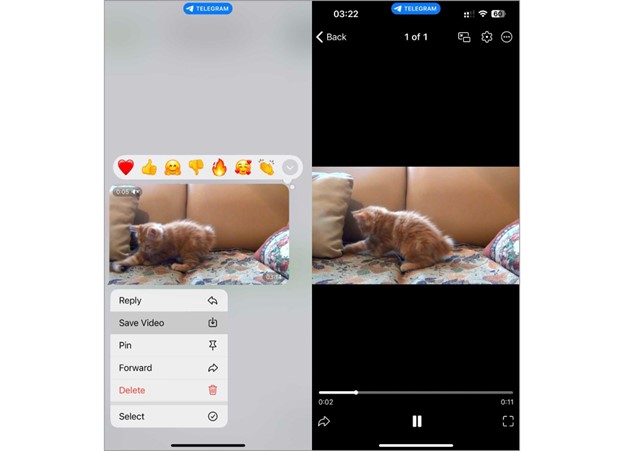Forward the video via the context menu
624x451 pixels.
[x=168, y=368]
